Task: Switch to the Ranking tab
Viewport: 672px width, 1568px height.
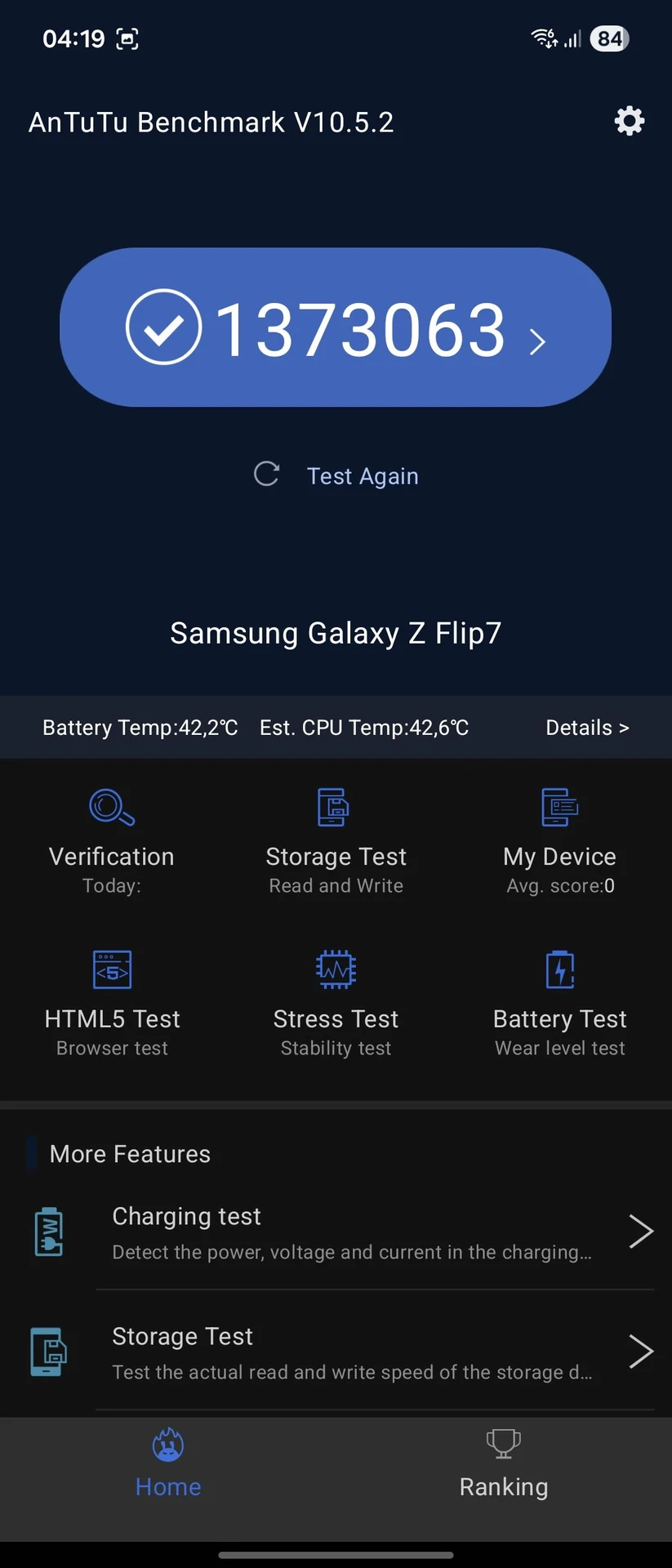Action: pyautogui.click(x=503, y=1464)
